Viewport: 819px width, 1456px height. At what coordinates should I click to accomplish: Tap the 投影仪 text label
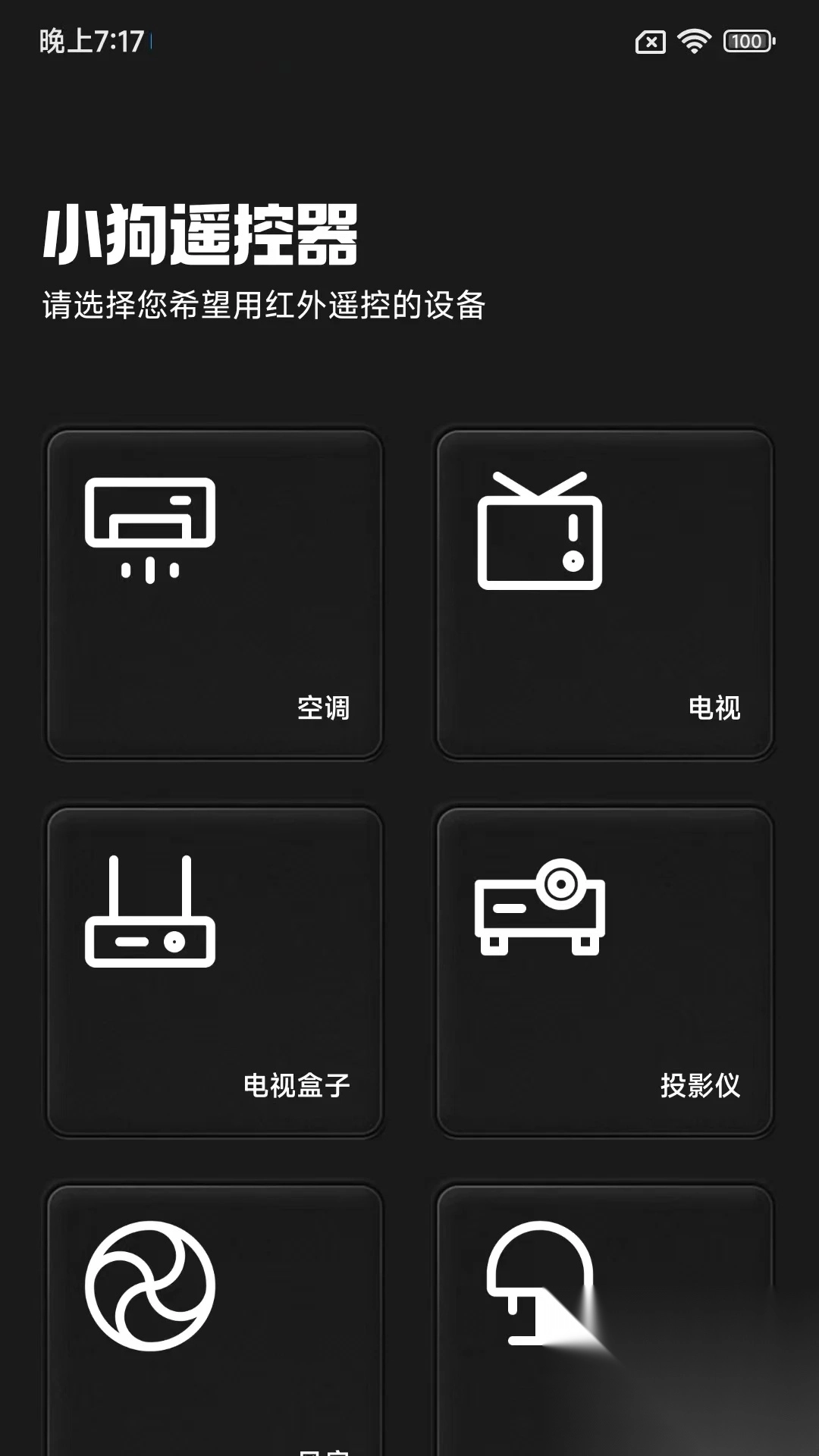pyautogui.click(x=700, y=1086)
